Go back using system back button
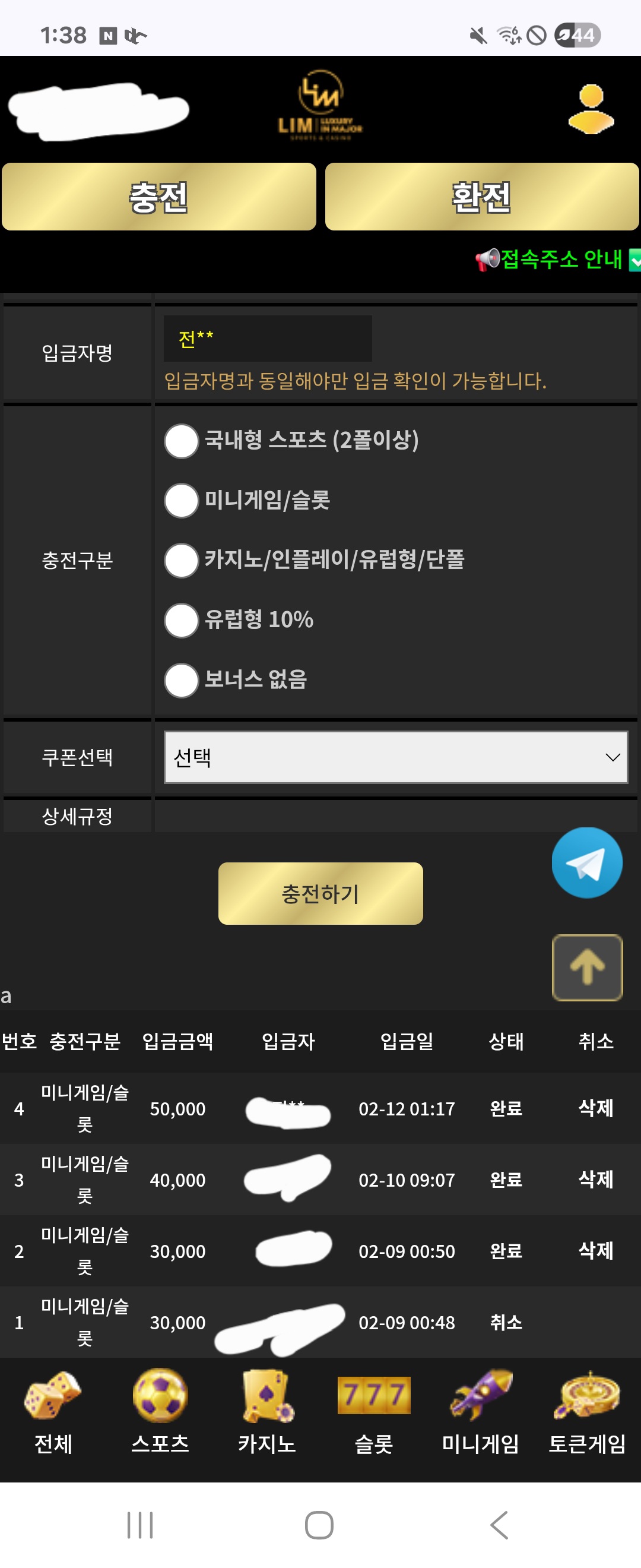This screenshot has height=1568, width=641. pyautogui.click(x=499, y=1525)
